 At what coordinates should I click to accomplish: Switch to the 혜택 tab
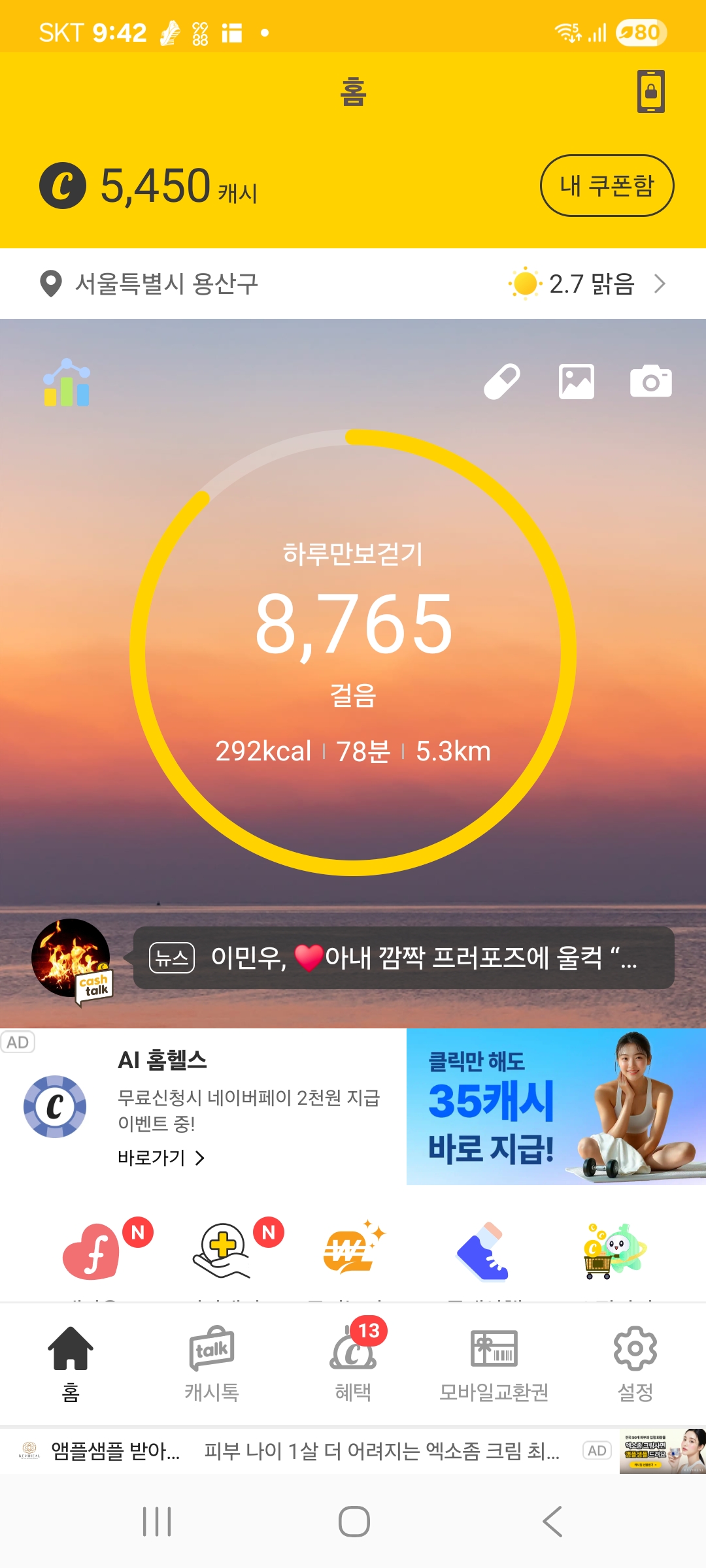click(353, 1363)
